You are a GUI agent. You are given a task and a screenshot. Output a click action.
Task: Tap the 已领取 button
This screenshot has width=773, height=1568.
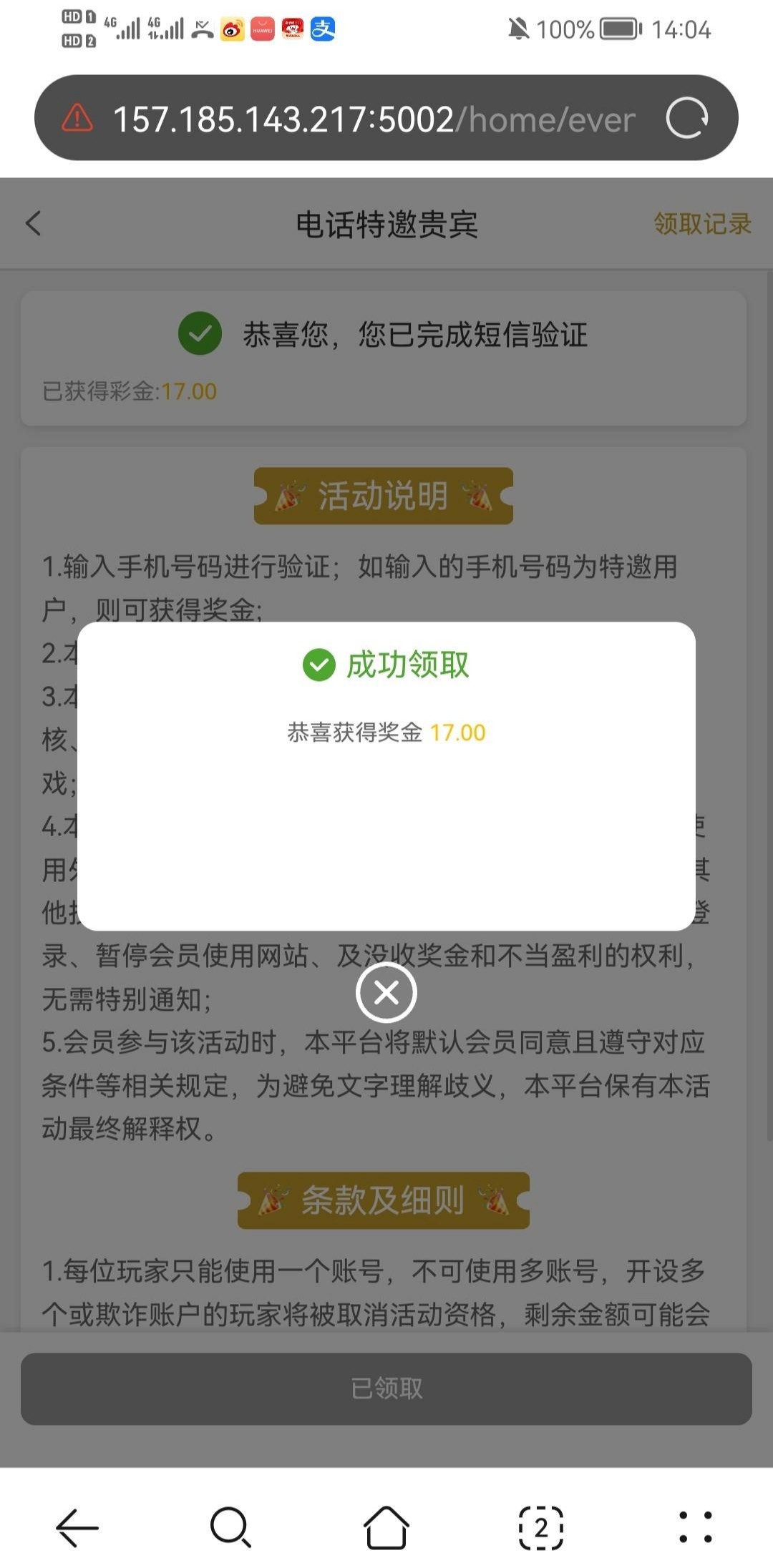pos(386,1388)
